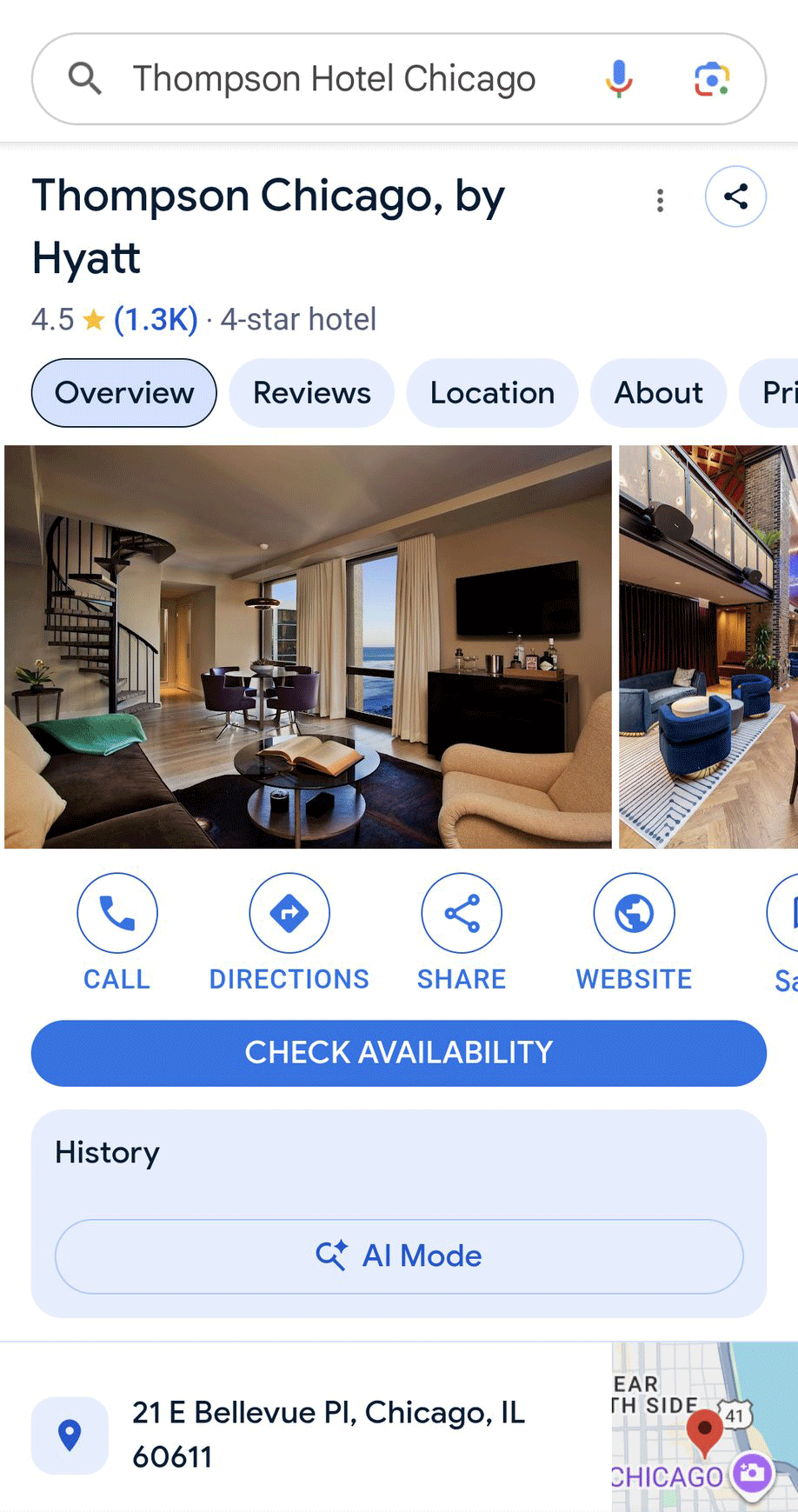This screenshot has height=1512, width=798.
Task: View the hotel suite living room photo
Action: tap(308, 646)
